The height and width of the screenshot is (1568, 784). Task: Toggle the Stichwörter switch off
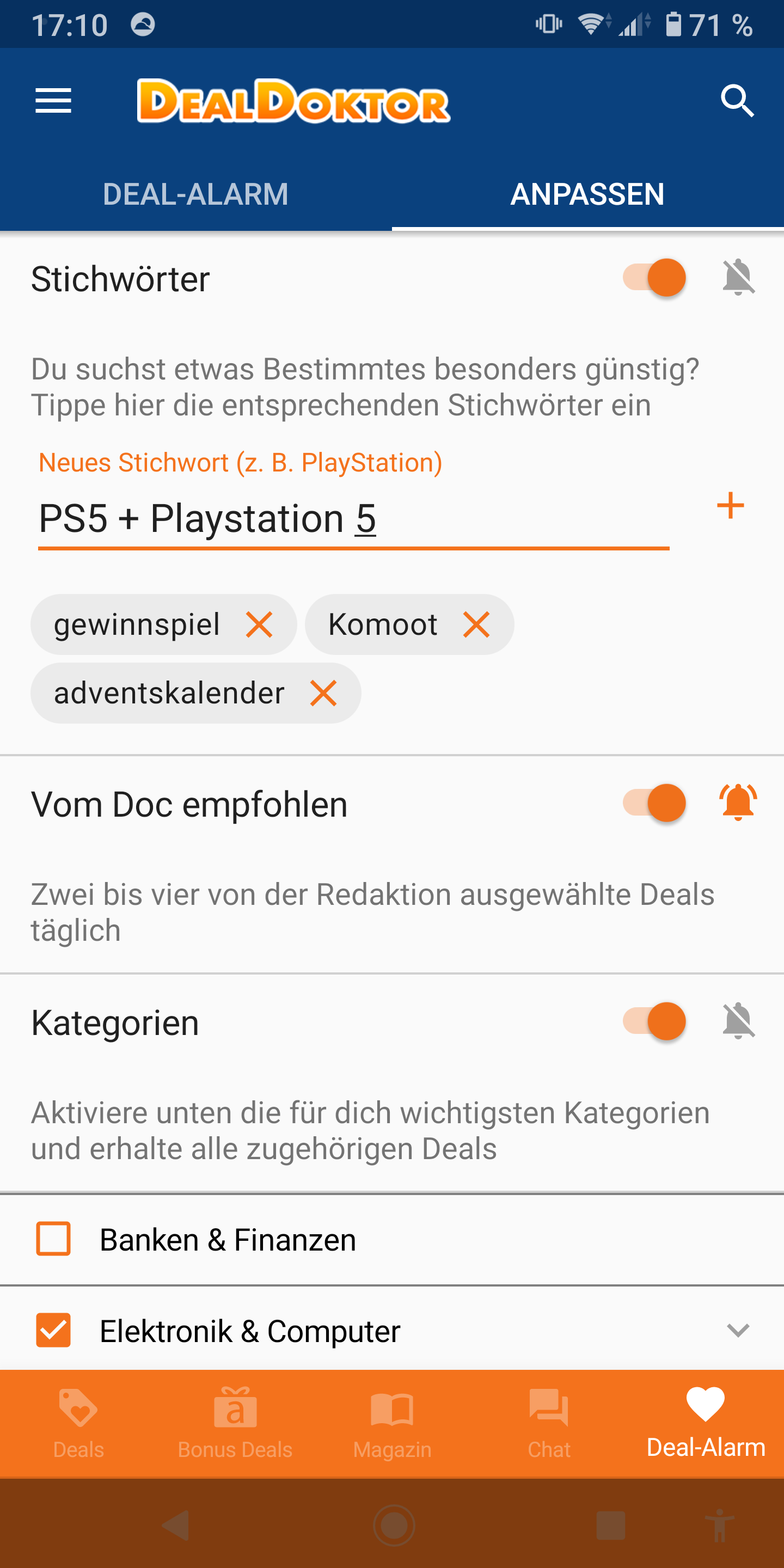(x=654, y=278)
